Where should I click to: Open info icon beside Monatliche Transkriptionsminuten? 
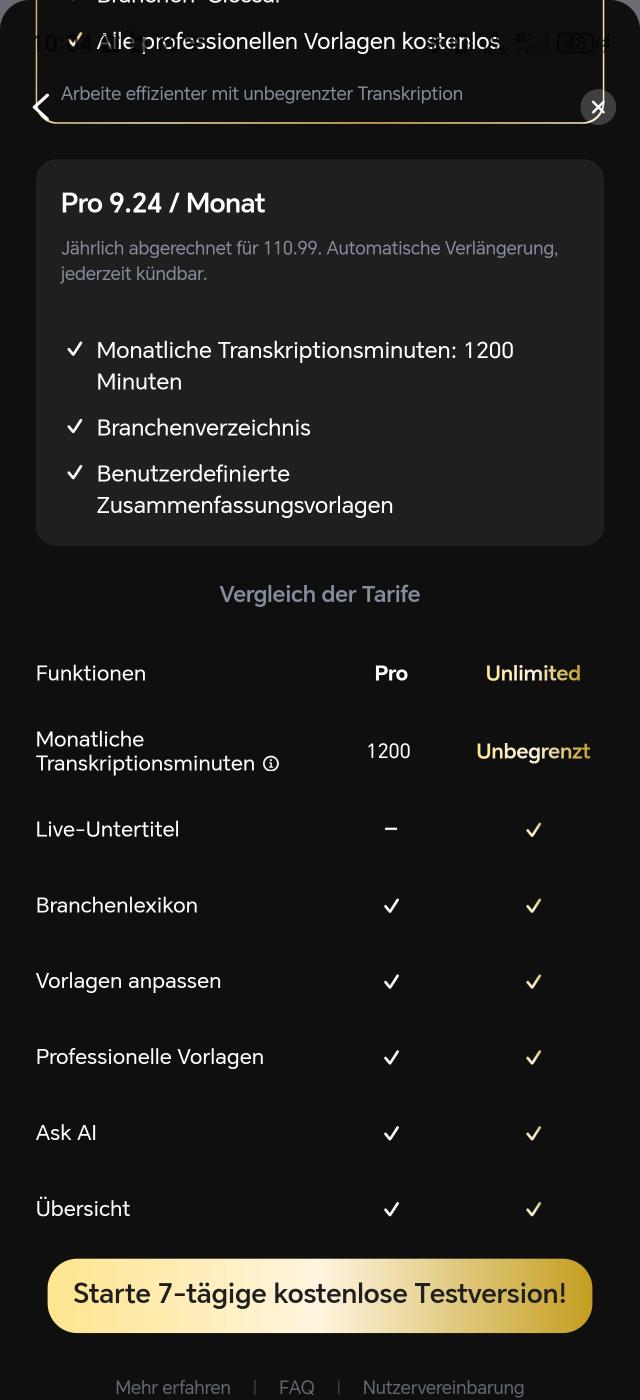(x=271, y=764)
